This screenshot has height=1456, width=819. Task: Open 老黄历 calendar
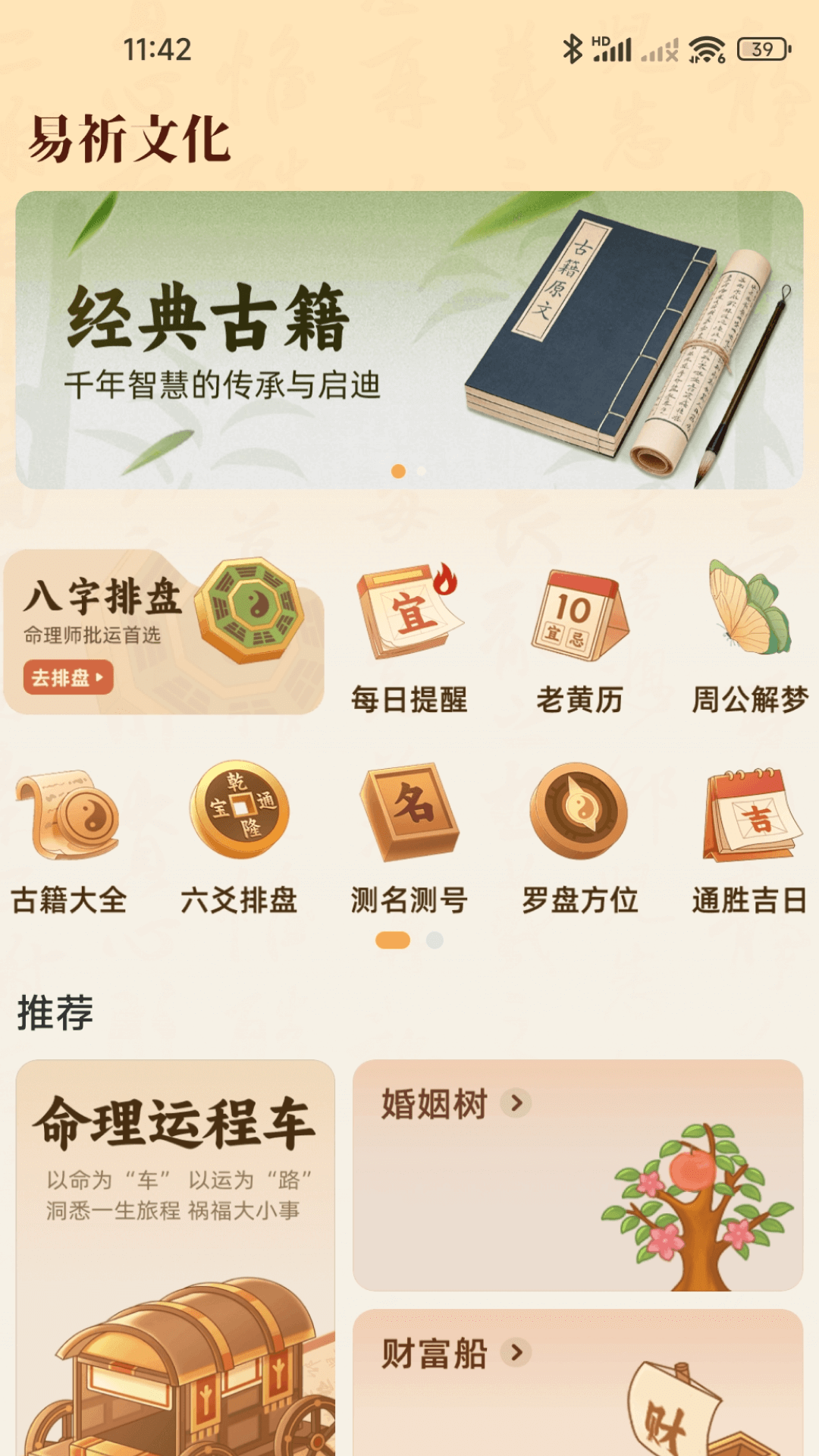[580, 639]
